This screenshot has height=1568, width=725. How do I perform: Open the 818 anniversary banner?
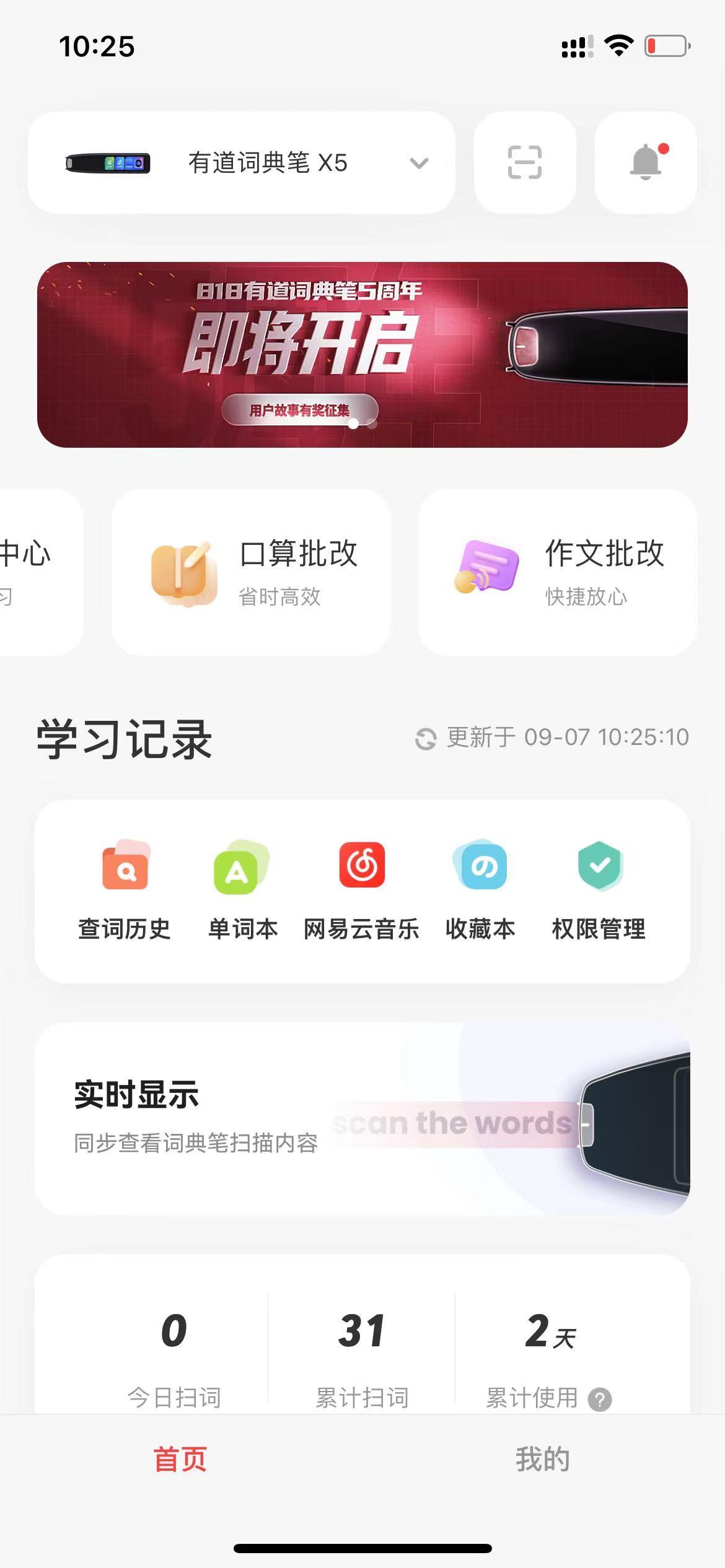(x=362, y=355)
